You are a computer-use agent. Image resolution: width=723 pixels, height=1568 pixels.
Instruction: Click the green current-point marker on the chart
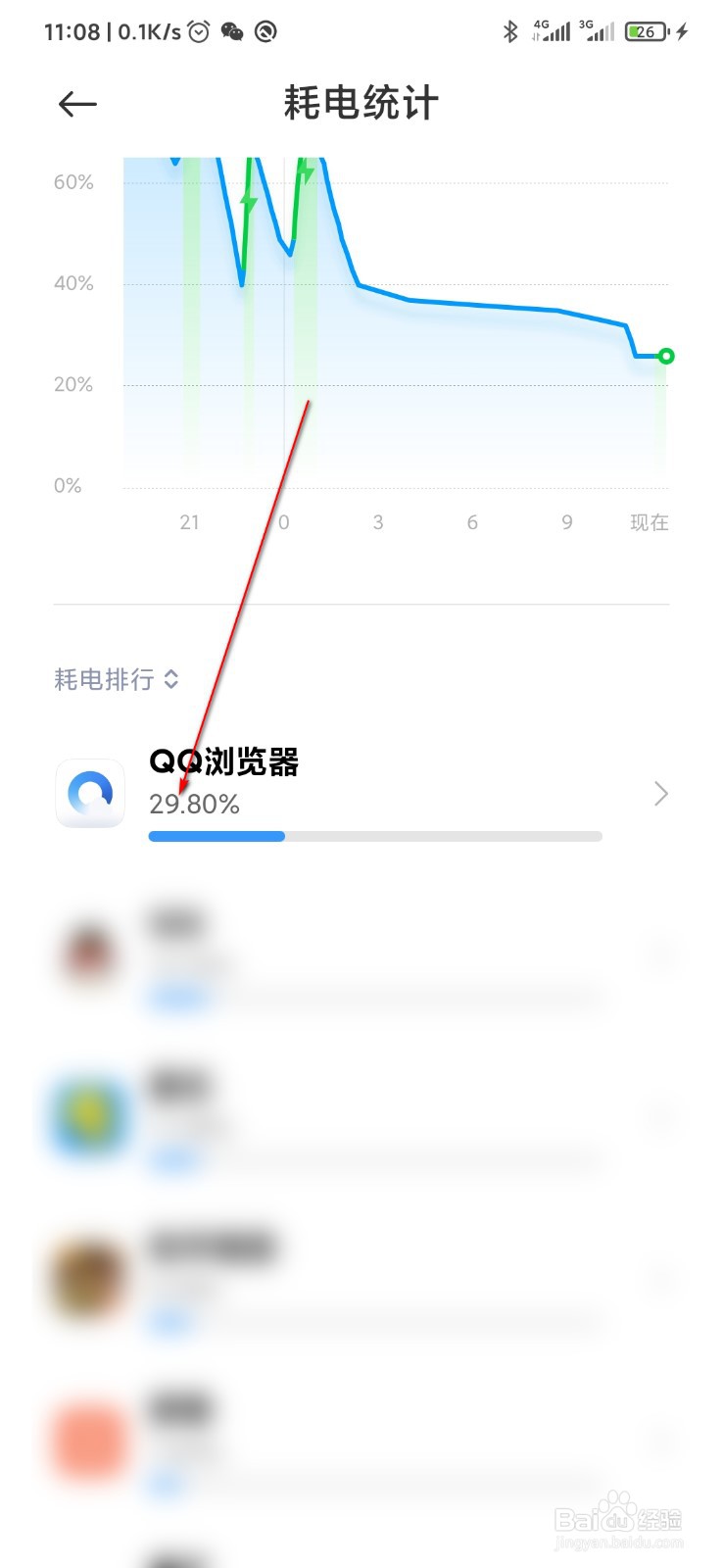[x=666, y=355]
